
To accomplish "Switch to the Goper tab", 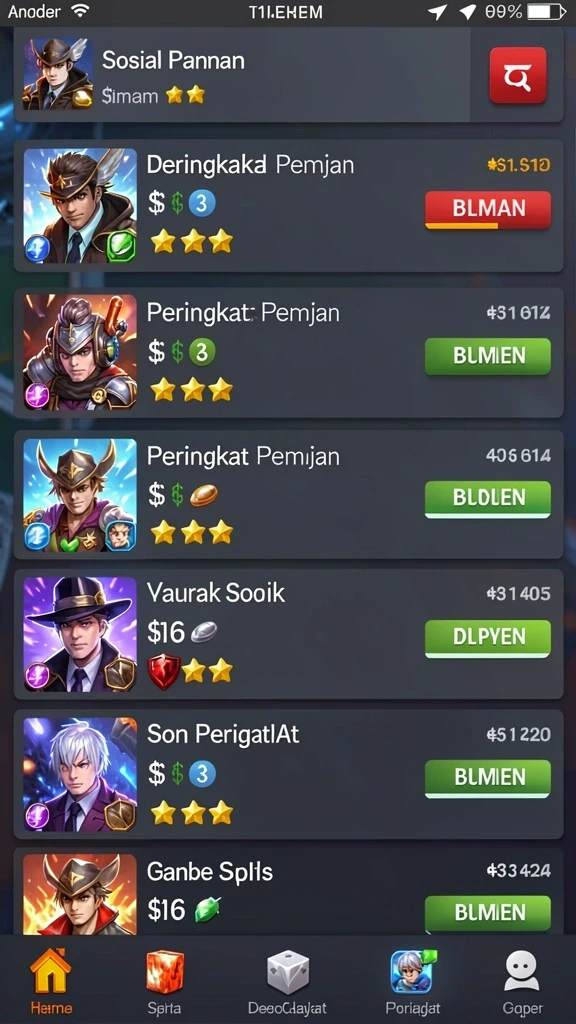I will 522,981.
